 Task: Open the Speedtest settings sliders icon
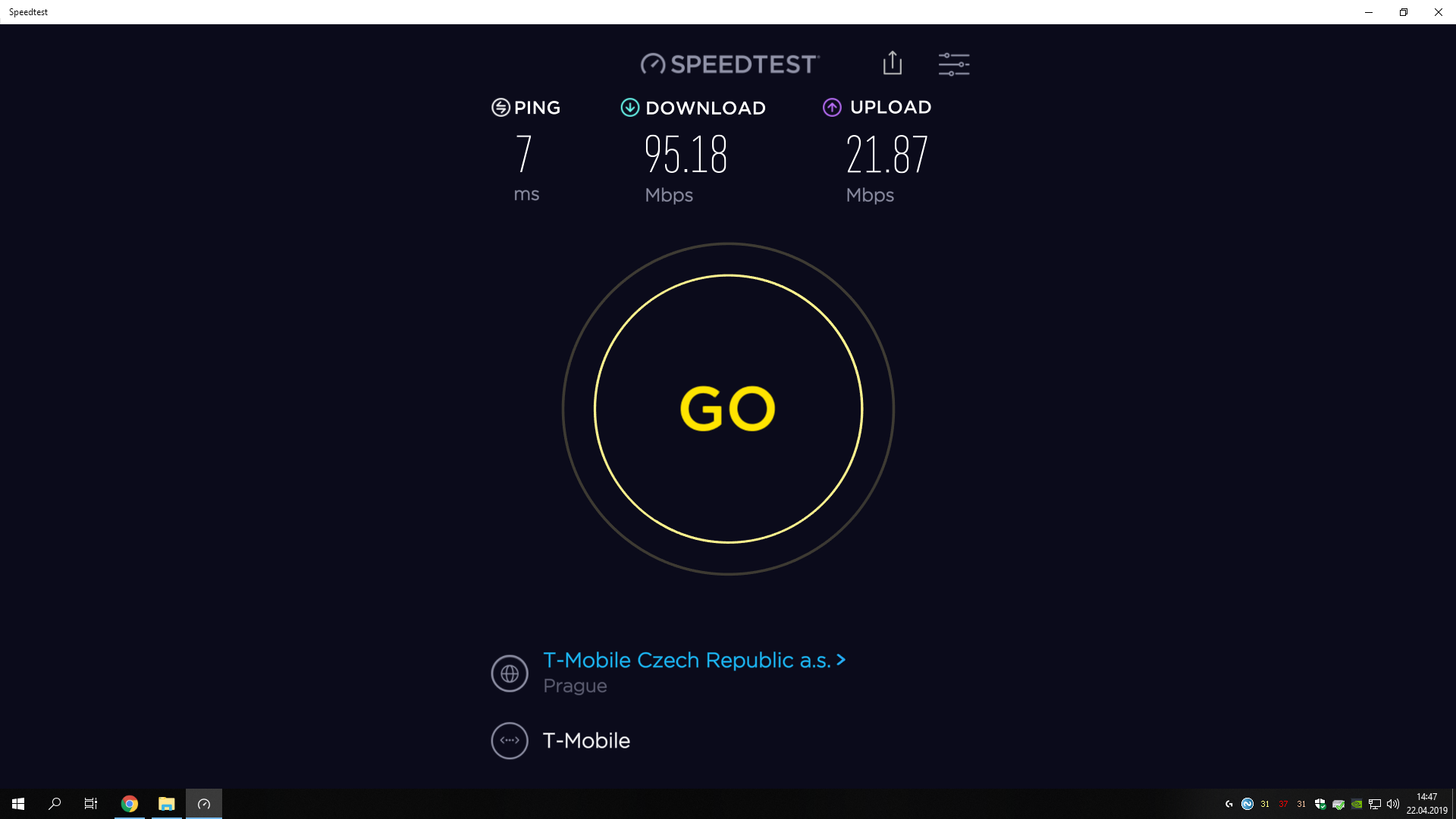tap(953, 64)
